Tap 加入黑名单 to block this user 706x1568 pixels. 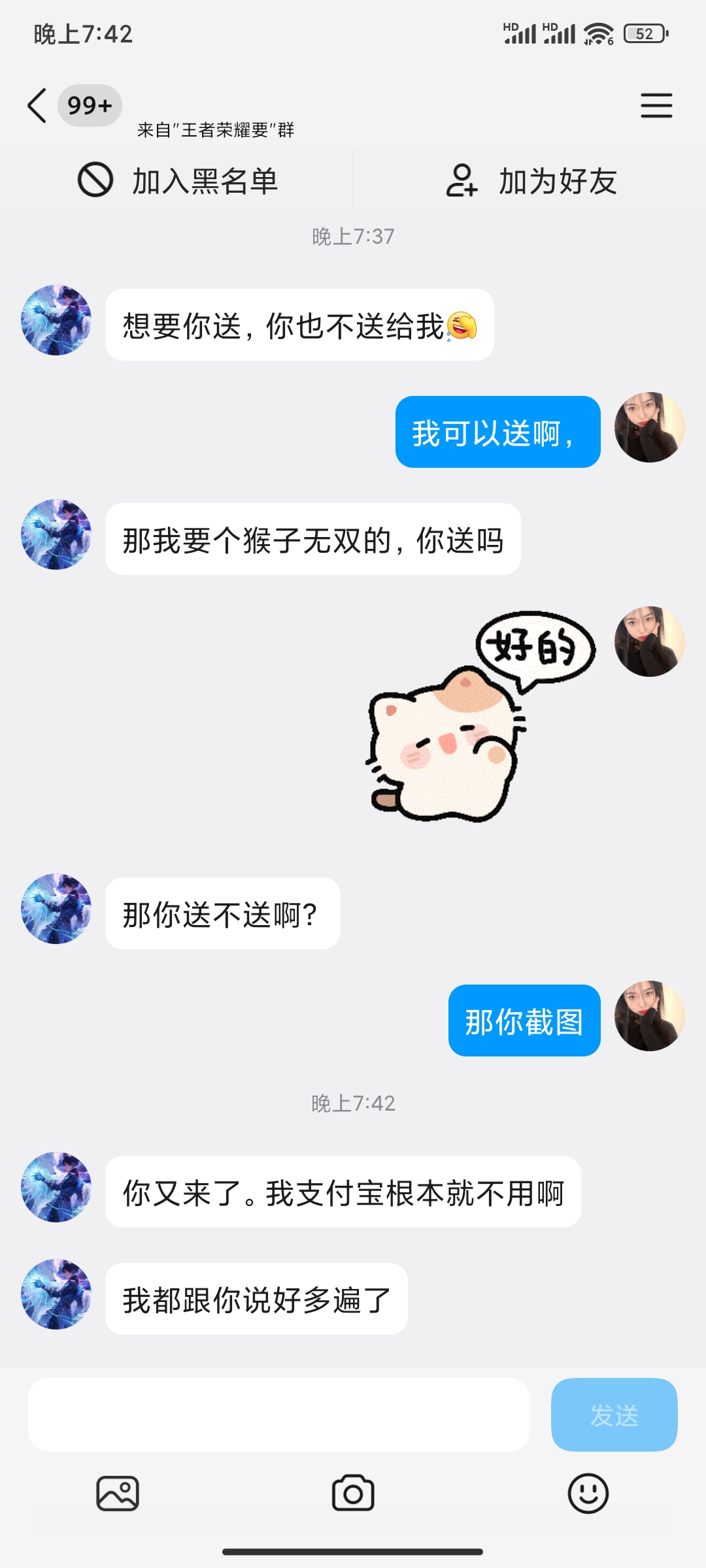(x=178, y=181)
